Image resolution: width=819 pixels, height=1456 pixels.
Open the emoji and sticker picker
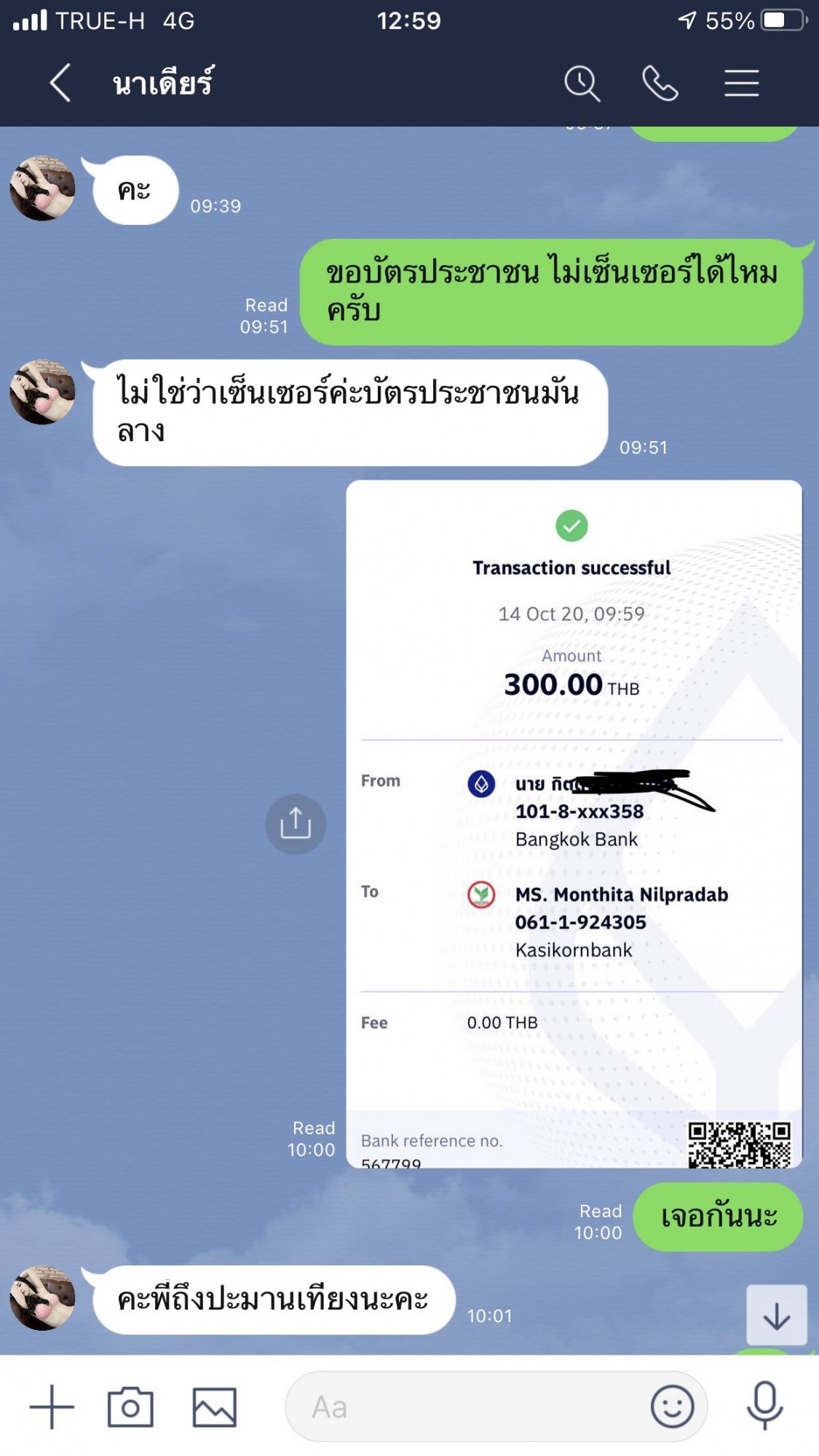[672, 1406]
